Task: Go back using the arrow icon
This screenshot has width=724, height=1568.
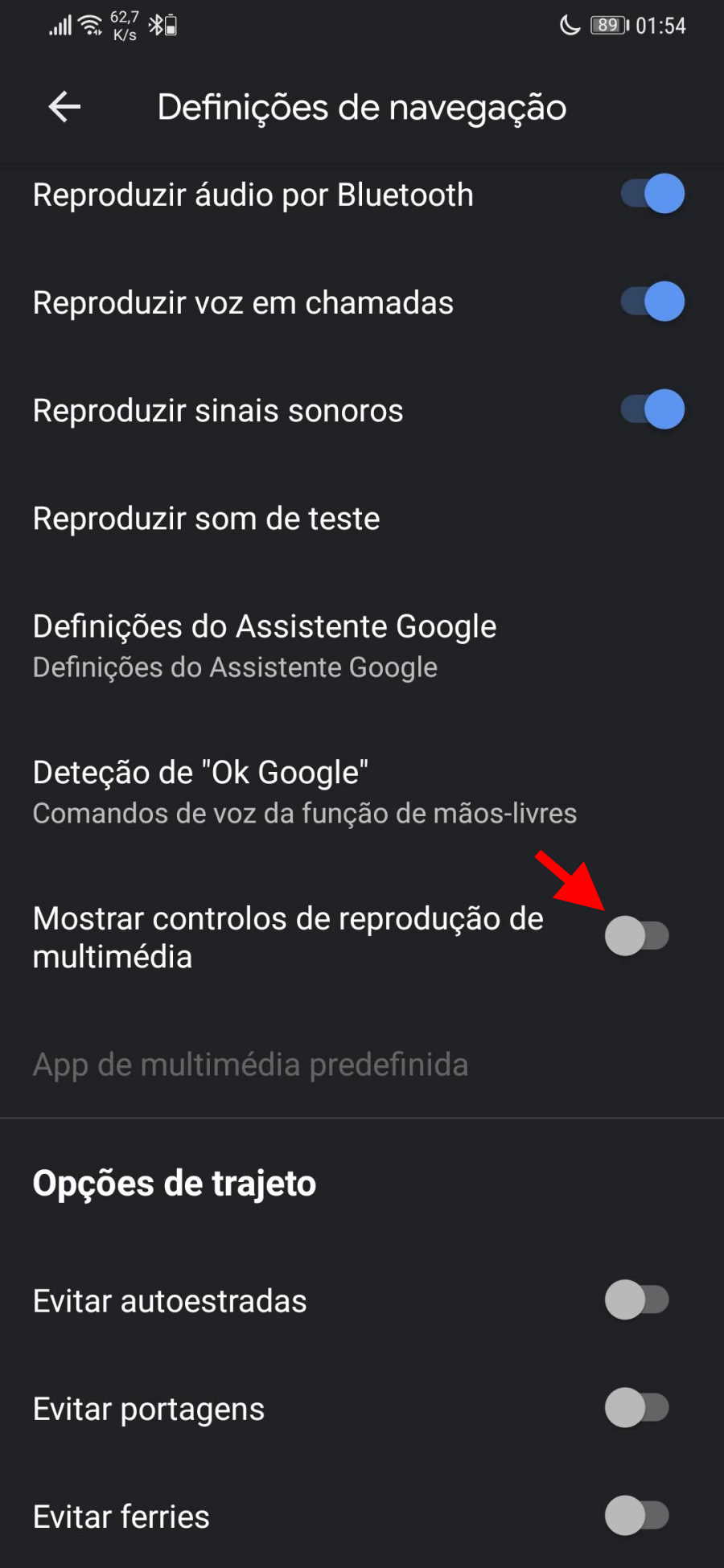Action: (x=64, y=106)
